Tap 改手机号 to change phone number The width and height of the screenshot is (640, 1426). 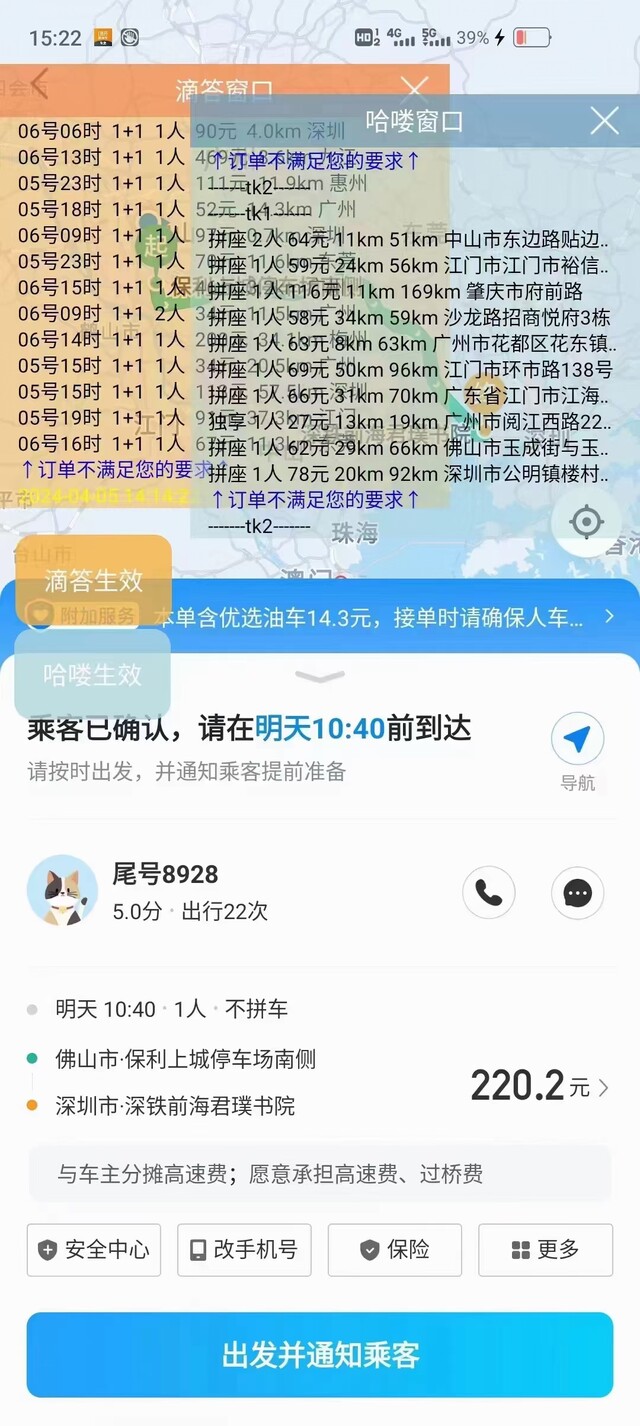244,1249
